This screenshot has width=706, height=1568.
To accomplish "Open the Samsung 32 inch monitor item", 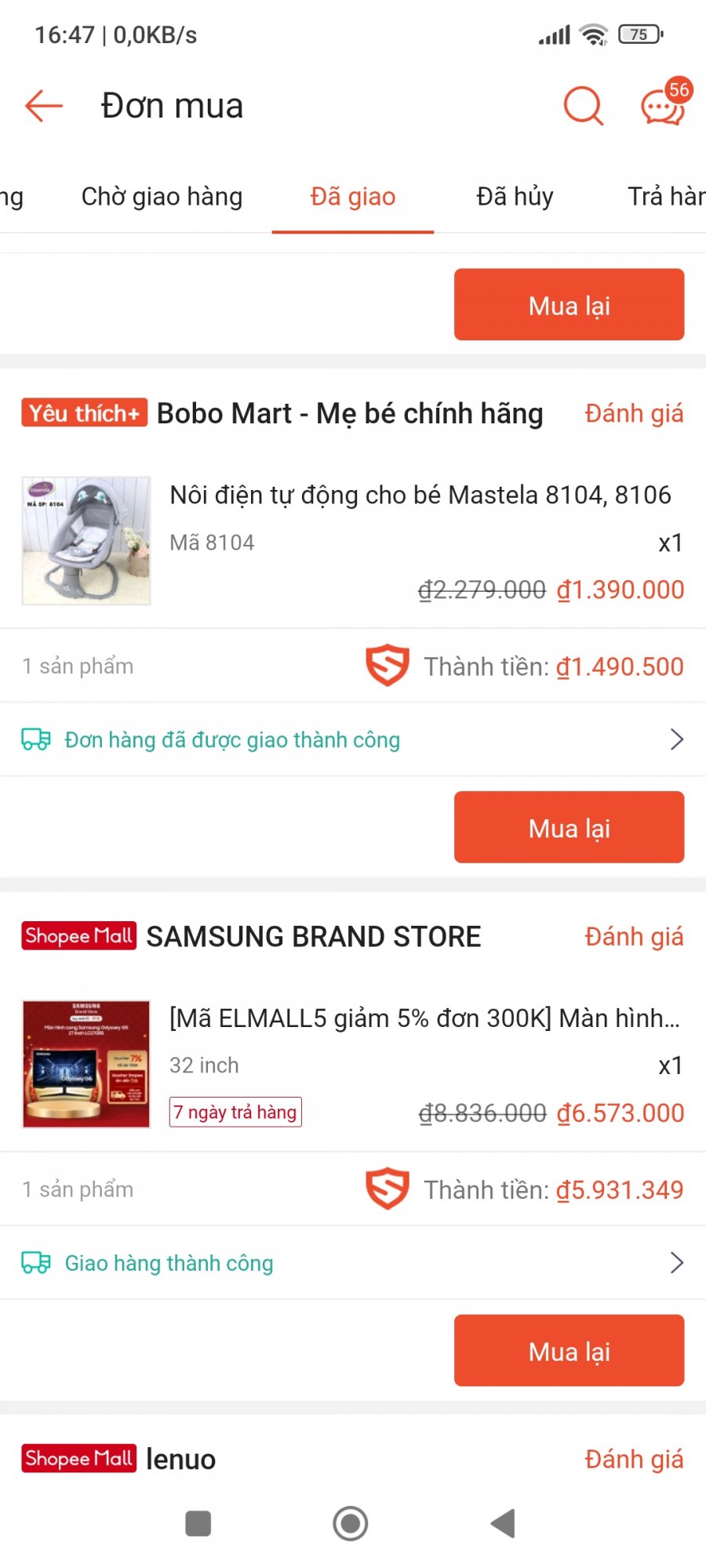I will (x=424, y=1018).
